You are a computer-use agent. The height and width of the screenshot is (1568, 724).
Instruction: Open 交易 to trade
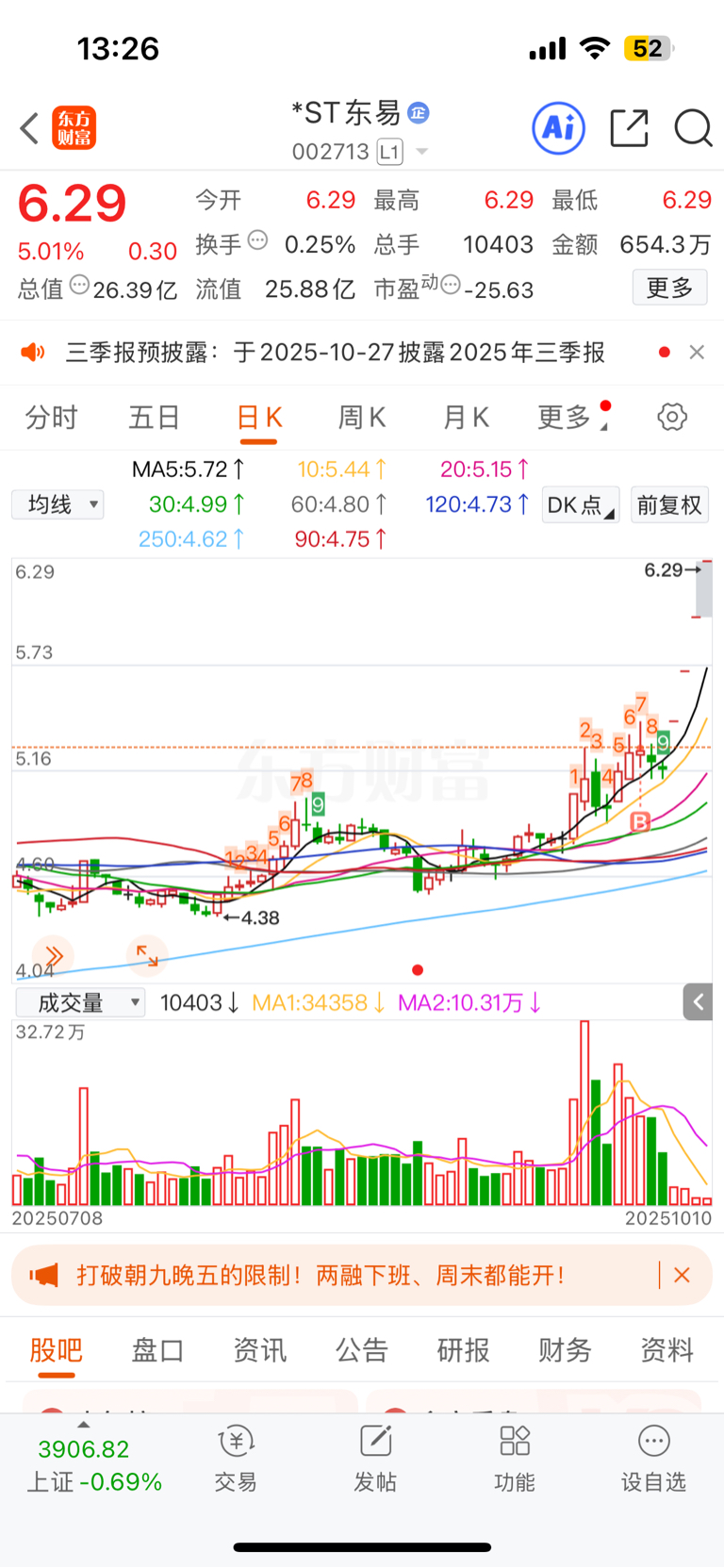tap(236, 1458)
